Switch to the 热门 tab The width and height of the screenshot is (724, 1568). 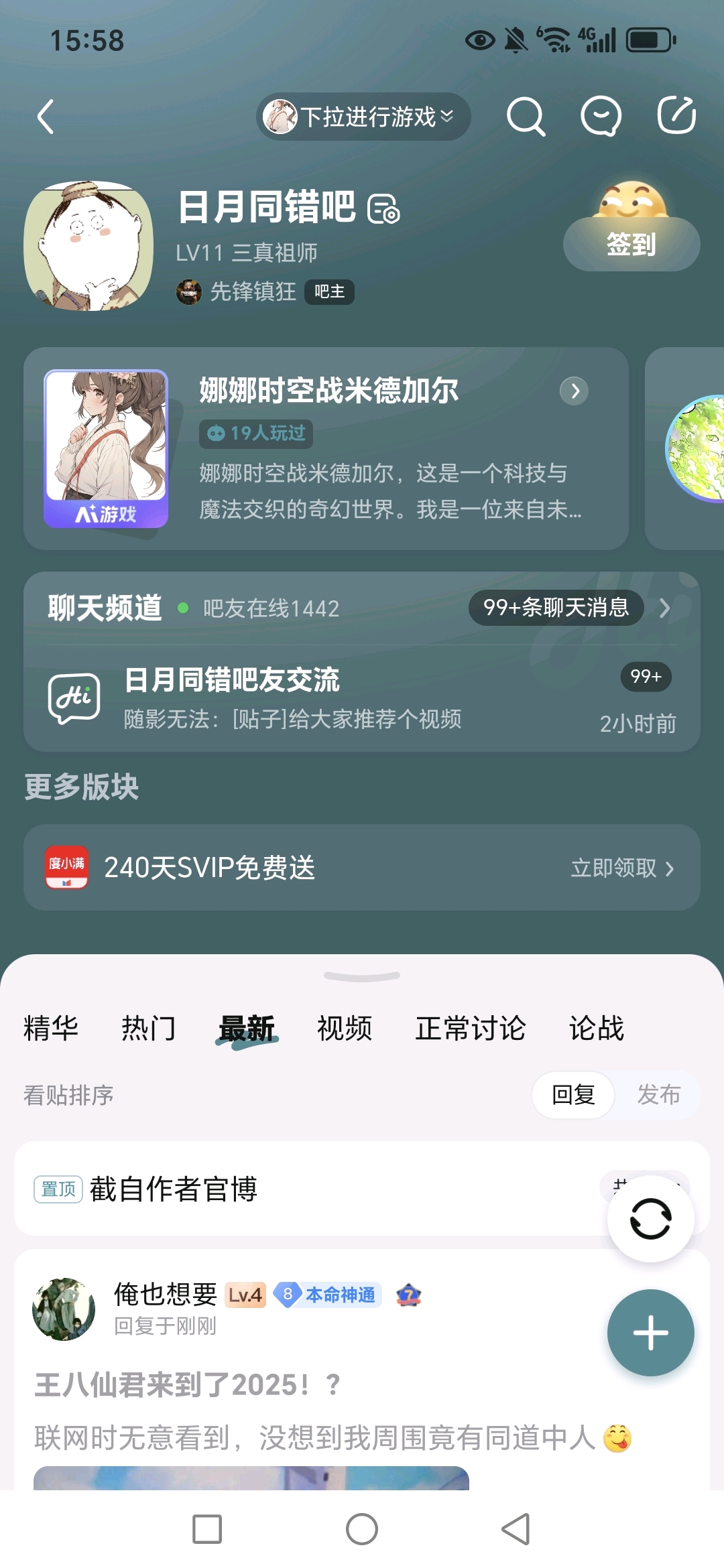click(149, 1028)
